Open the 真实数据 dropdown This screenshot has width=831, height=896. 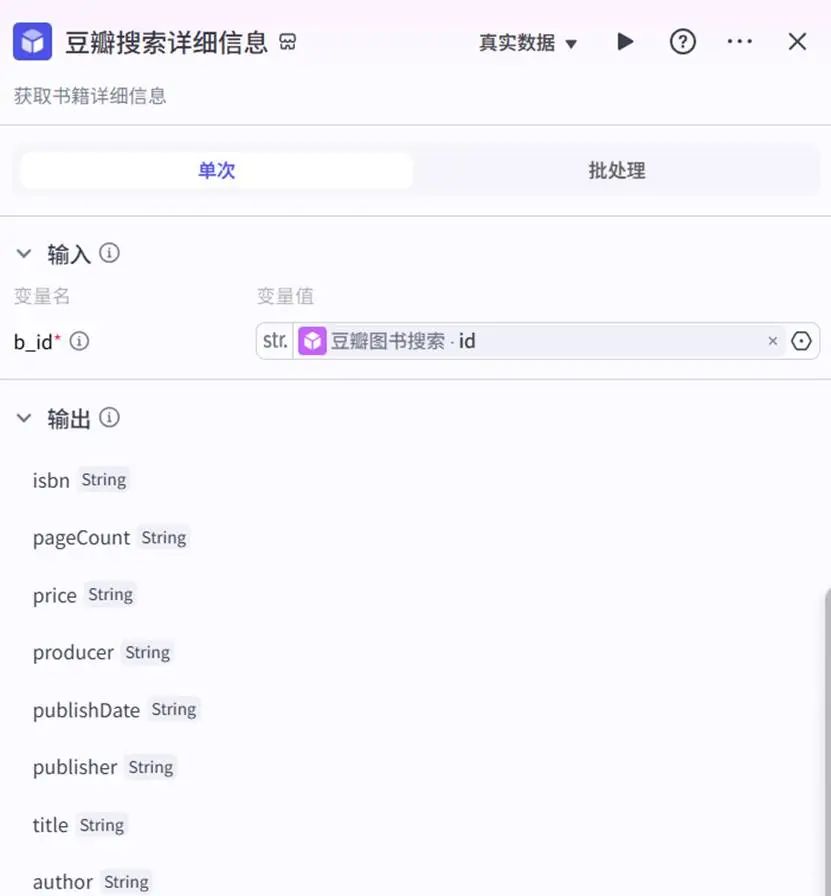pos(528,43)
